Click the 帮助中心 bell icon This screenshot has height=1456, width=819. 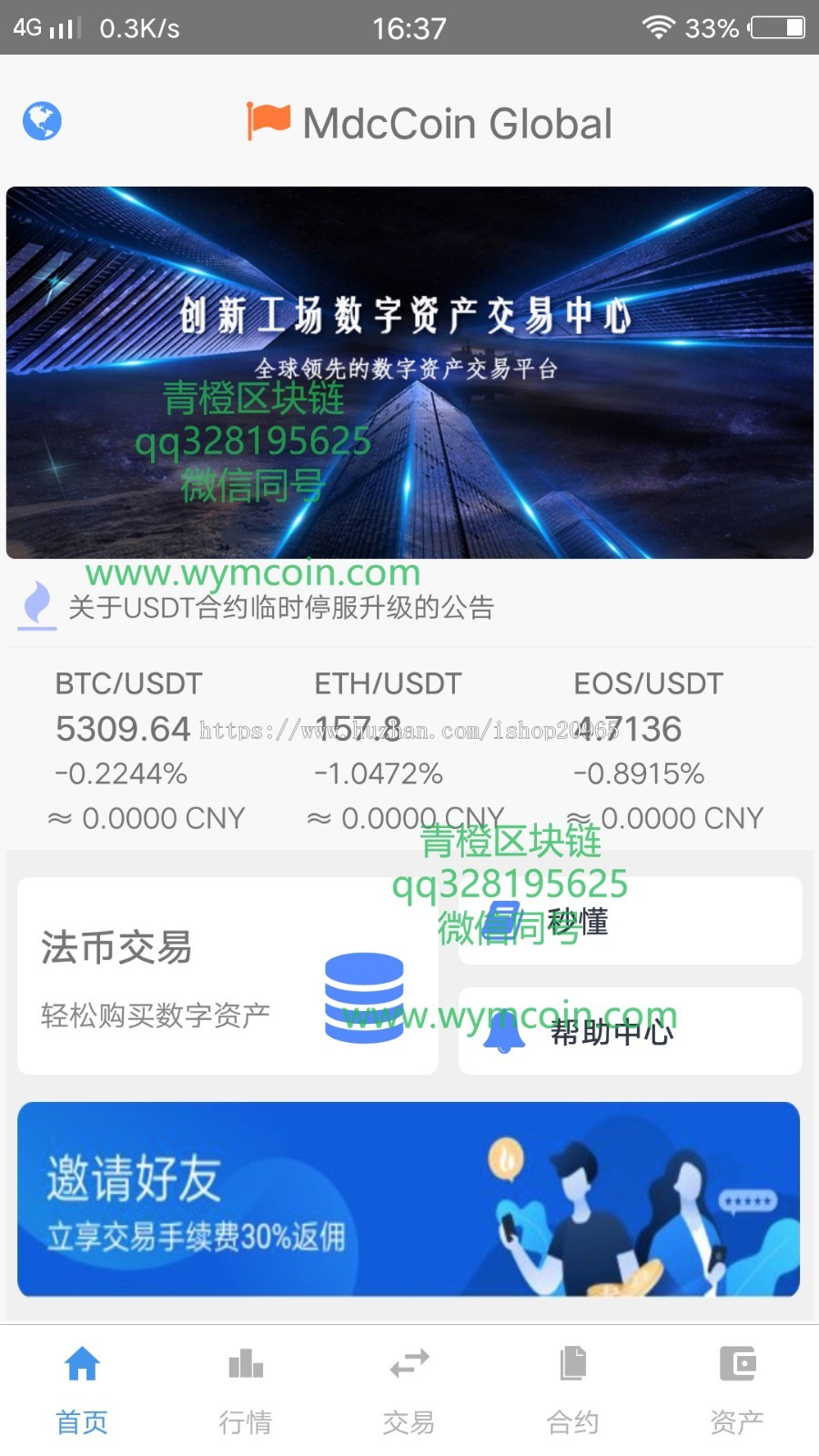coord(506,1033)
